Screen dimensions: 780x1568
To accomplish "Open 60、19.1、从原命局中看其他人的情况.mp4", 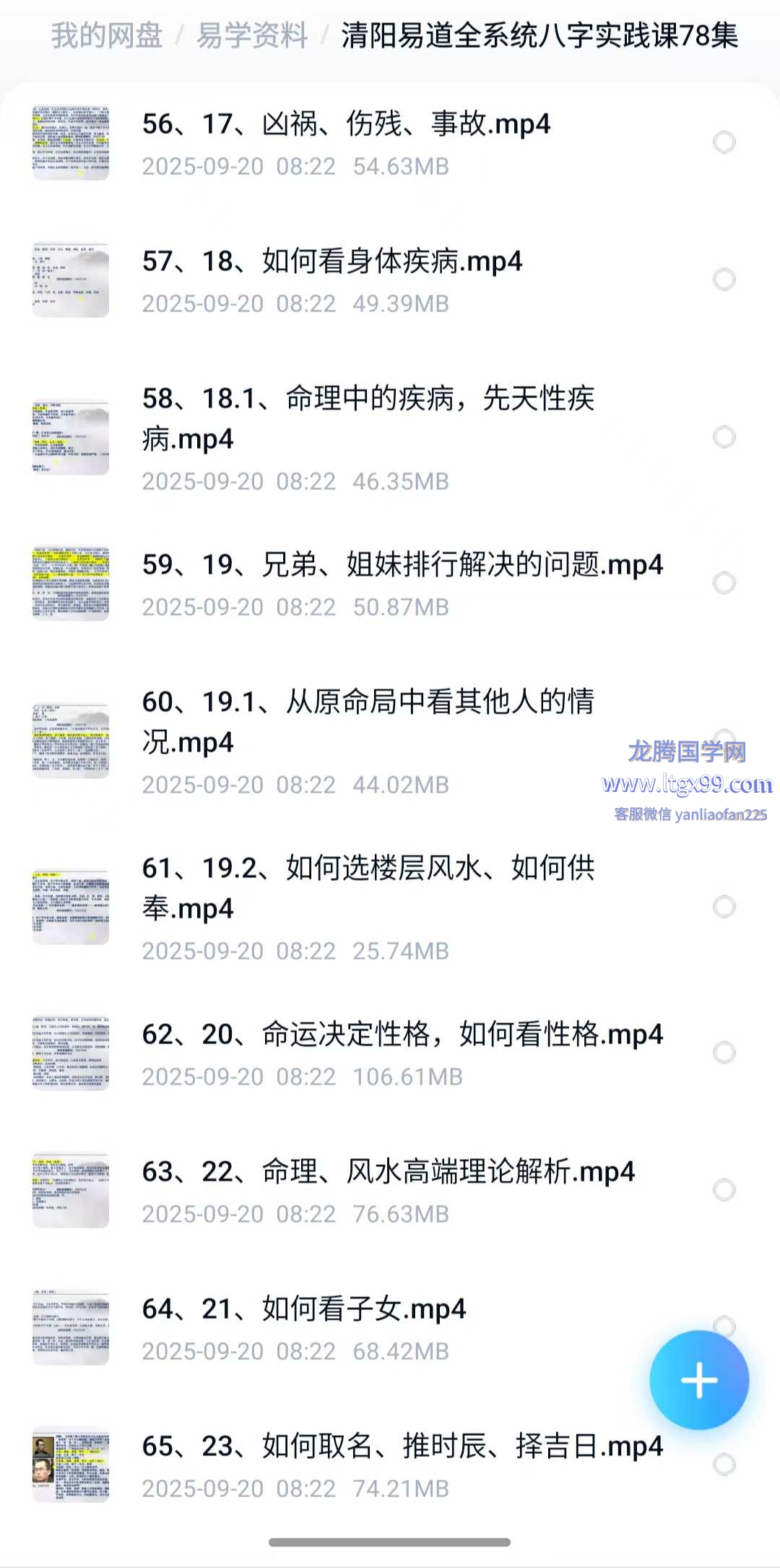I will point(368,721).
